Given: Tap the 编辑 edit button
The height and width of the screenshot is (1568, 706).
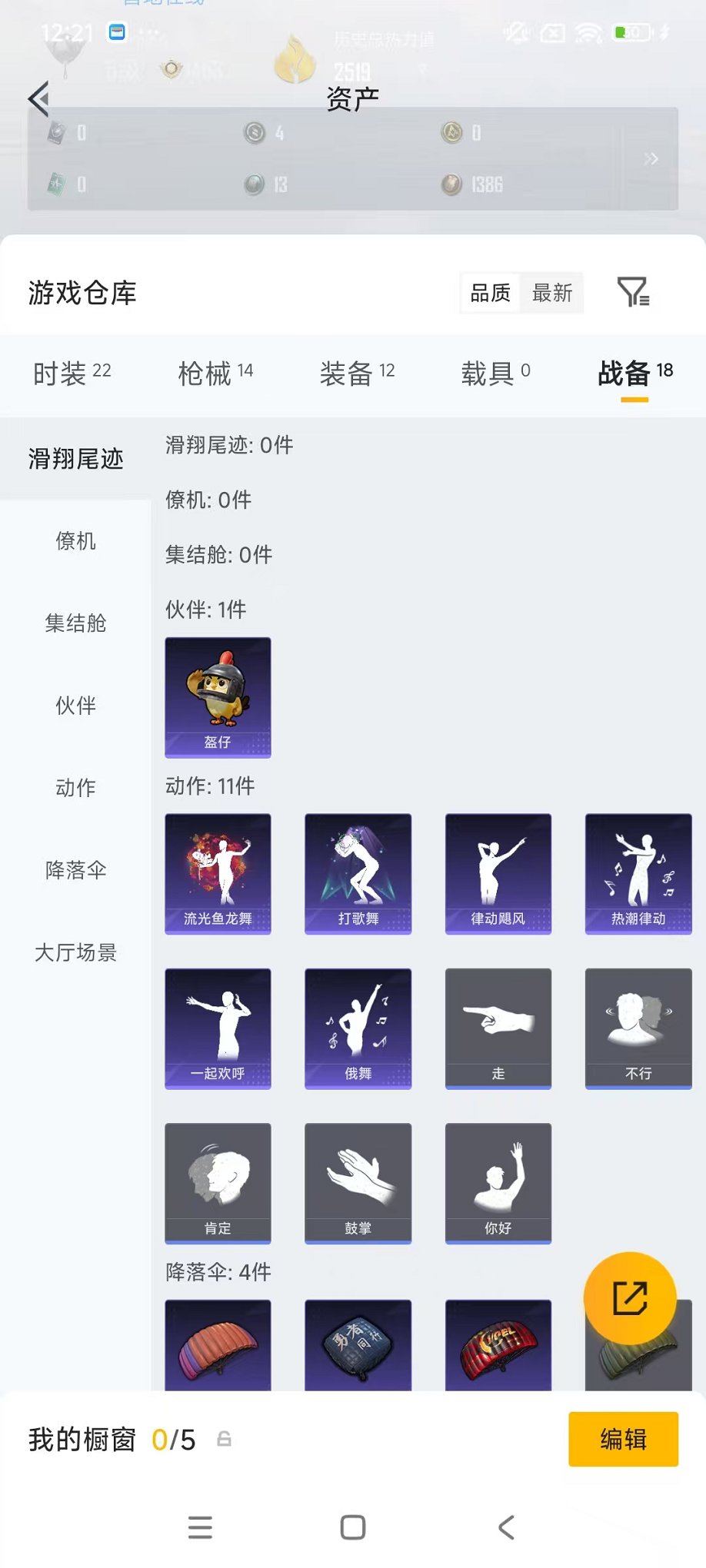Looking at the screenshot, I should (624, 1439).
